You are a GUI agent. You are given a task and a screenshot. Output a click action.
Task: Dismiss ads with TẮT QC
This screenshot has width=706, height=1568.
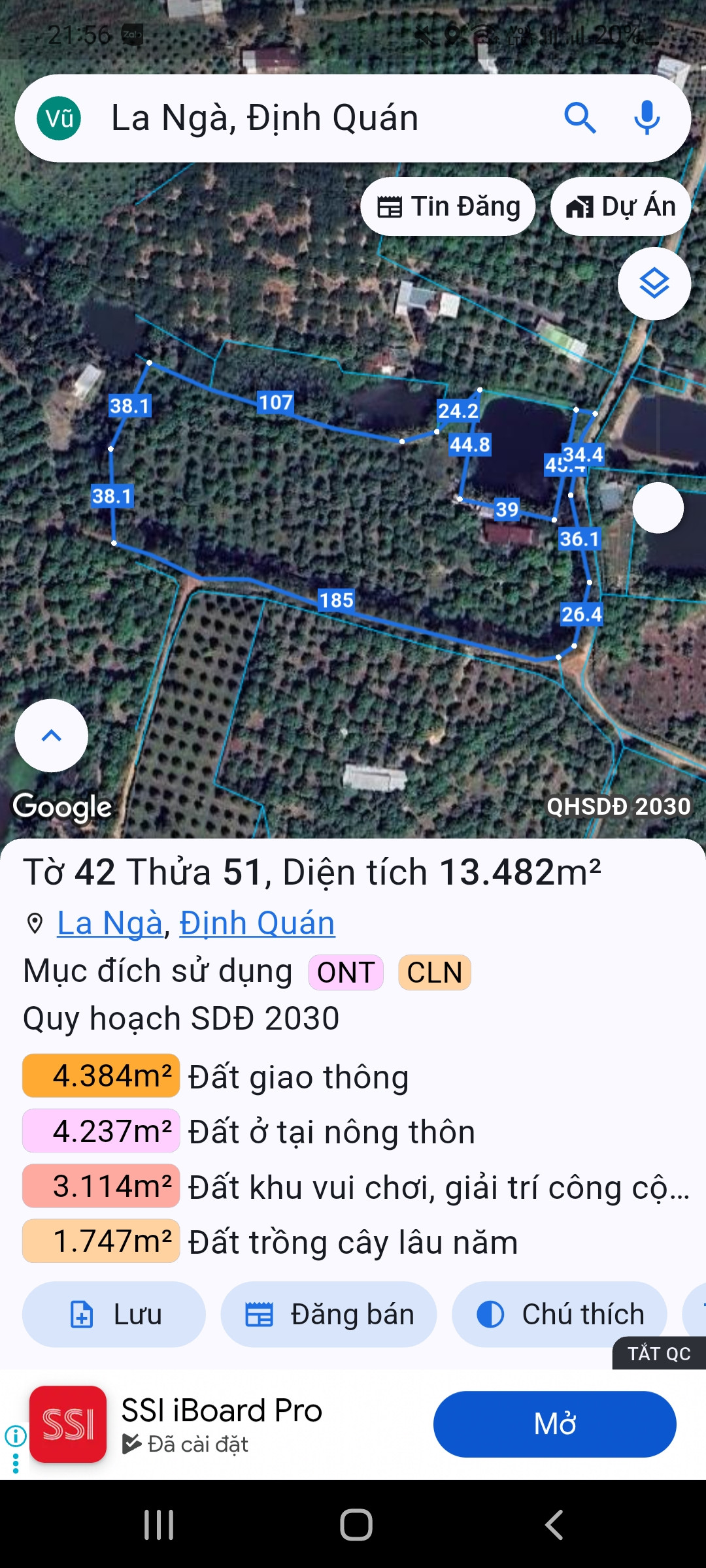point(659,1354)
